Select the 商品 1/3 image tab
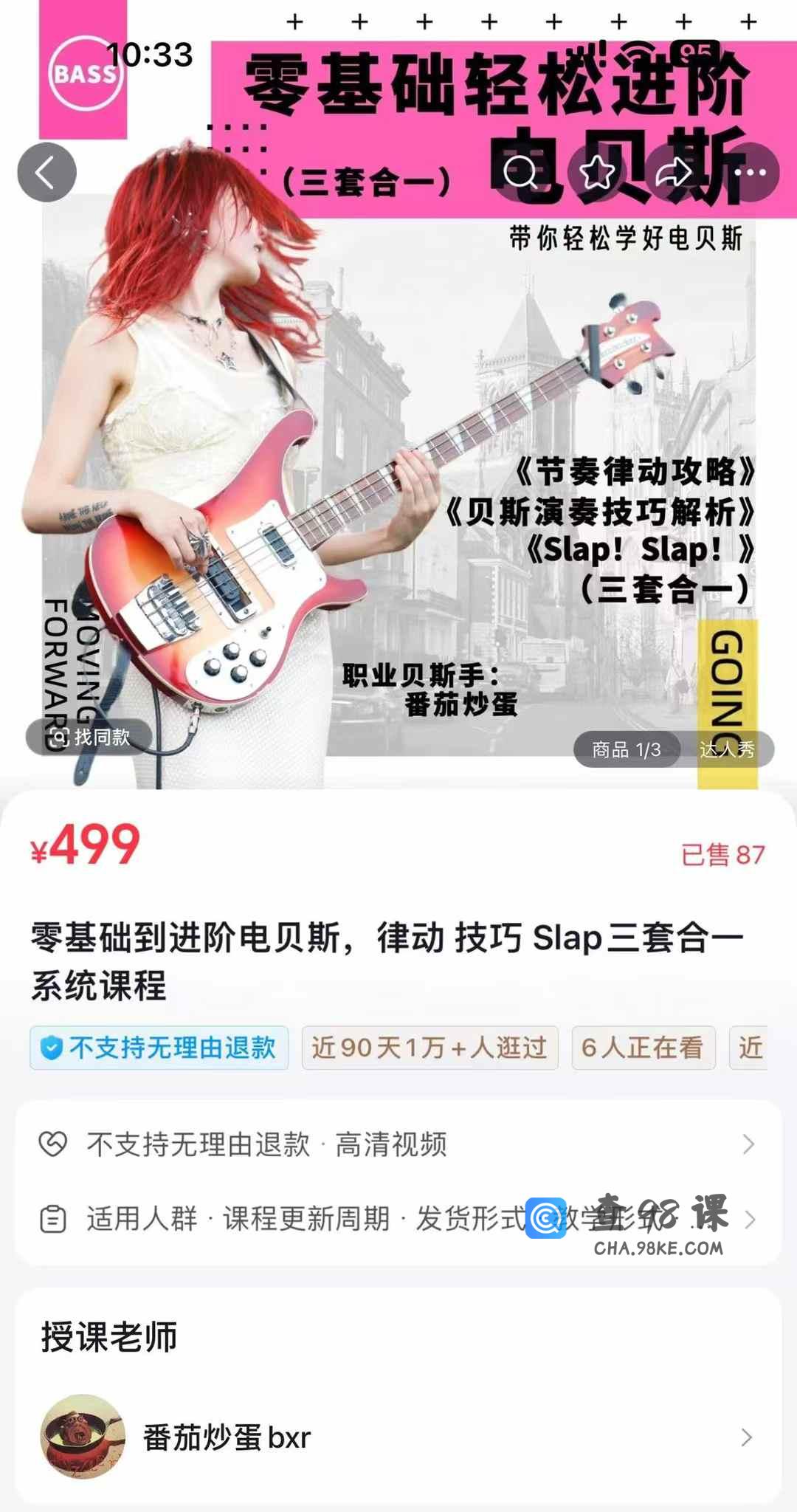This screenshot has height=1512, width=797. coord(626,750)
